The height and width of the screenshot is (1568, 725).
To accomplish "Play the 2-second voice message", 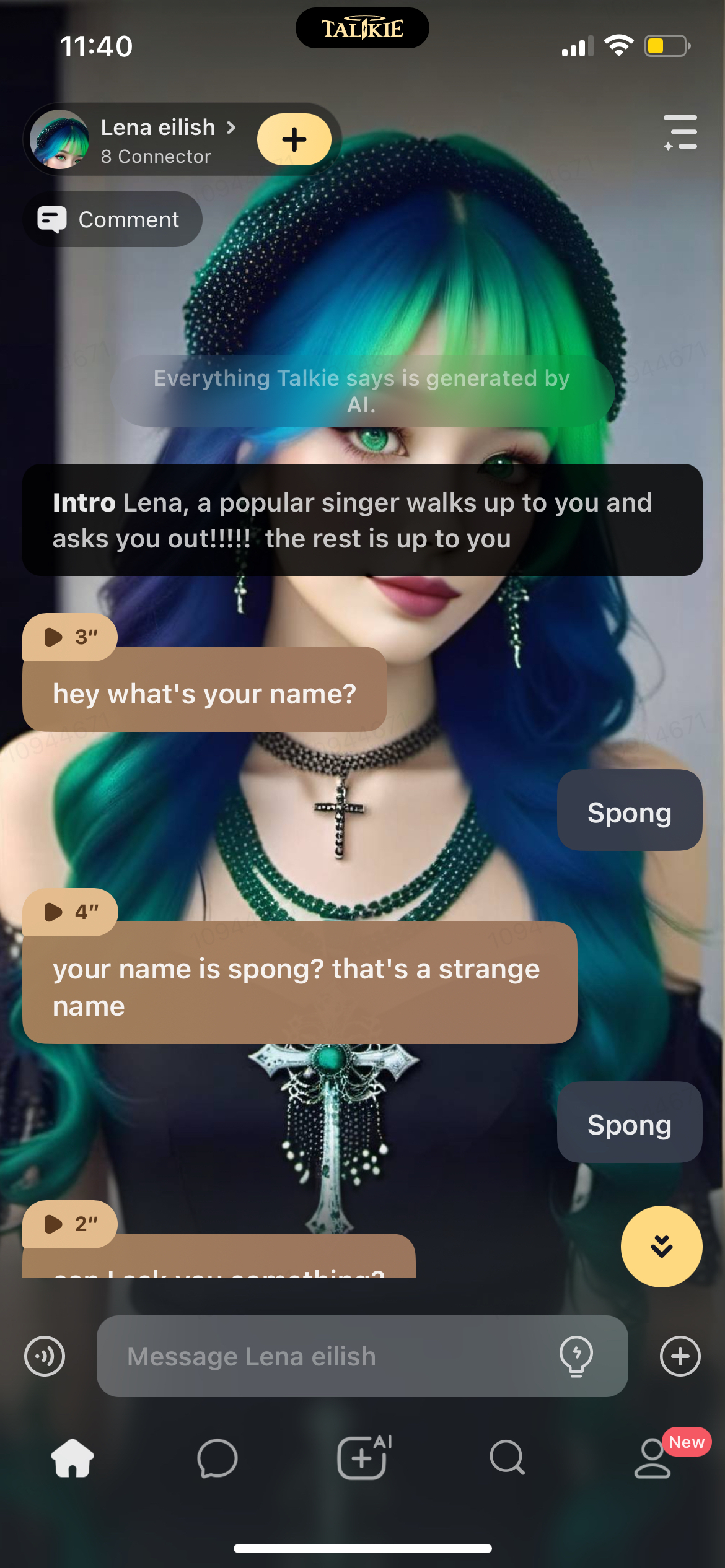I will pos(69,1224).
